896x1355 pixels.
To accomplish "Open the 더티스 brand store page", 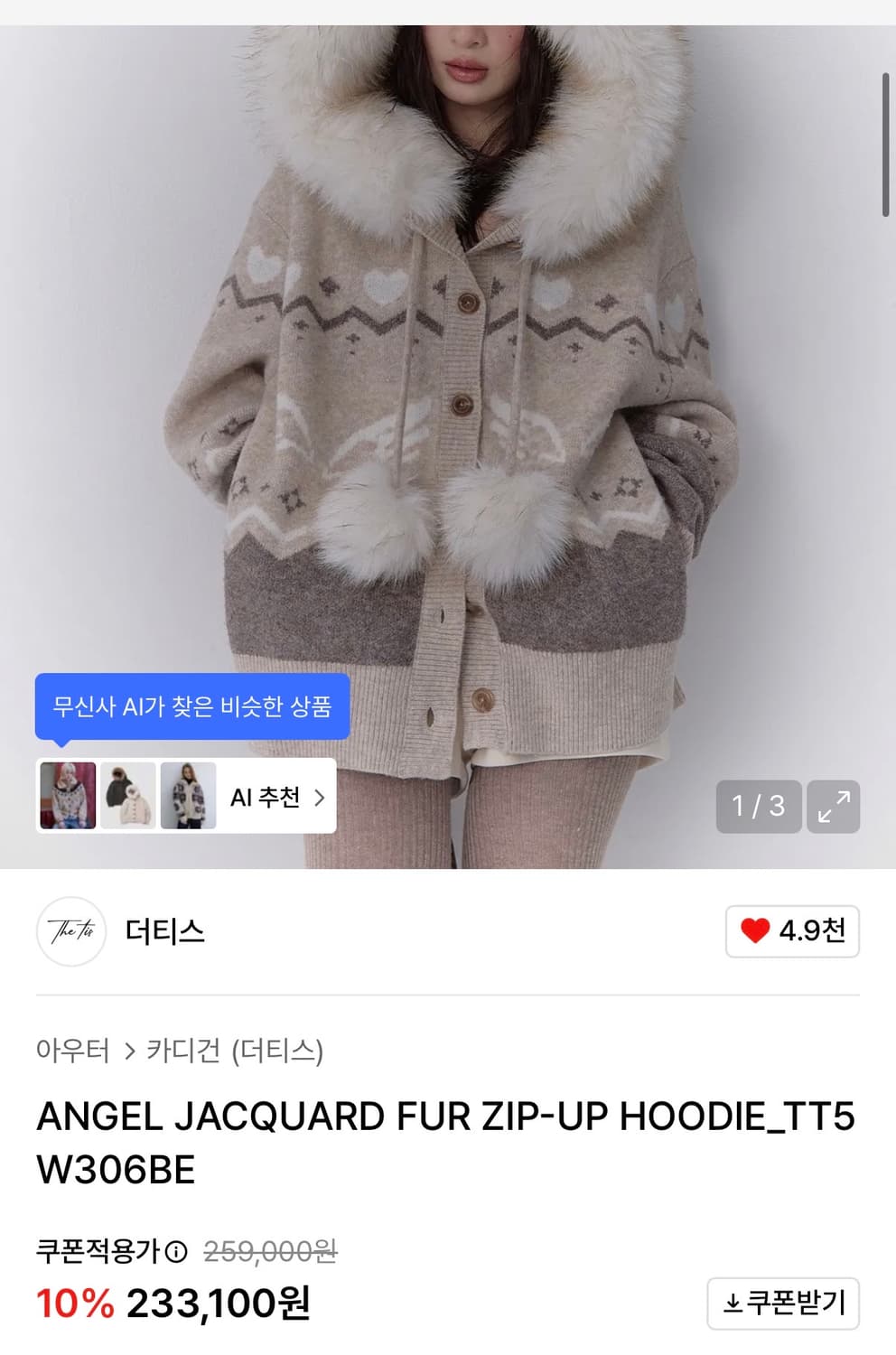I will coord(161,932).
